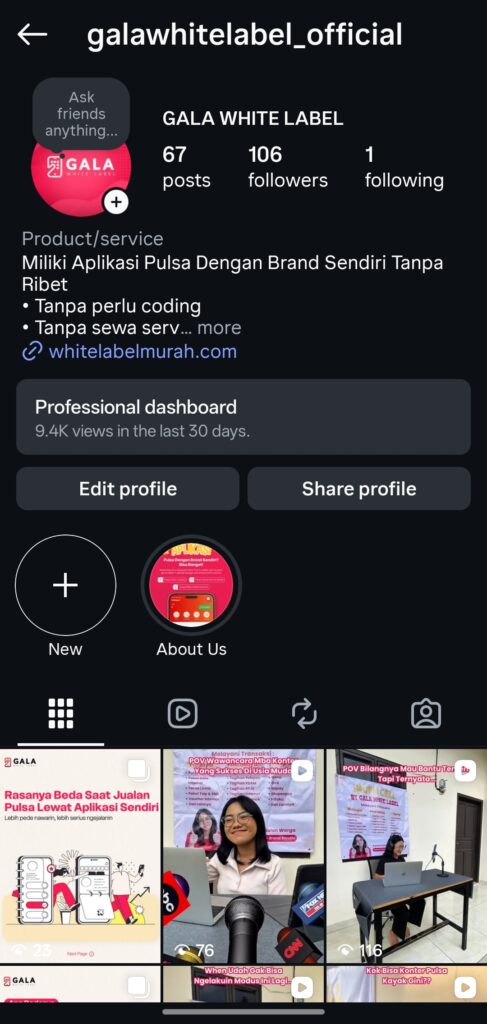The height and width of the screenshot is (1024, 487).
Task: Open the 'Rasanya Beda Saat Jualan' post
Action: (x=80, y=856)
